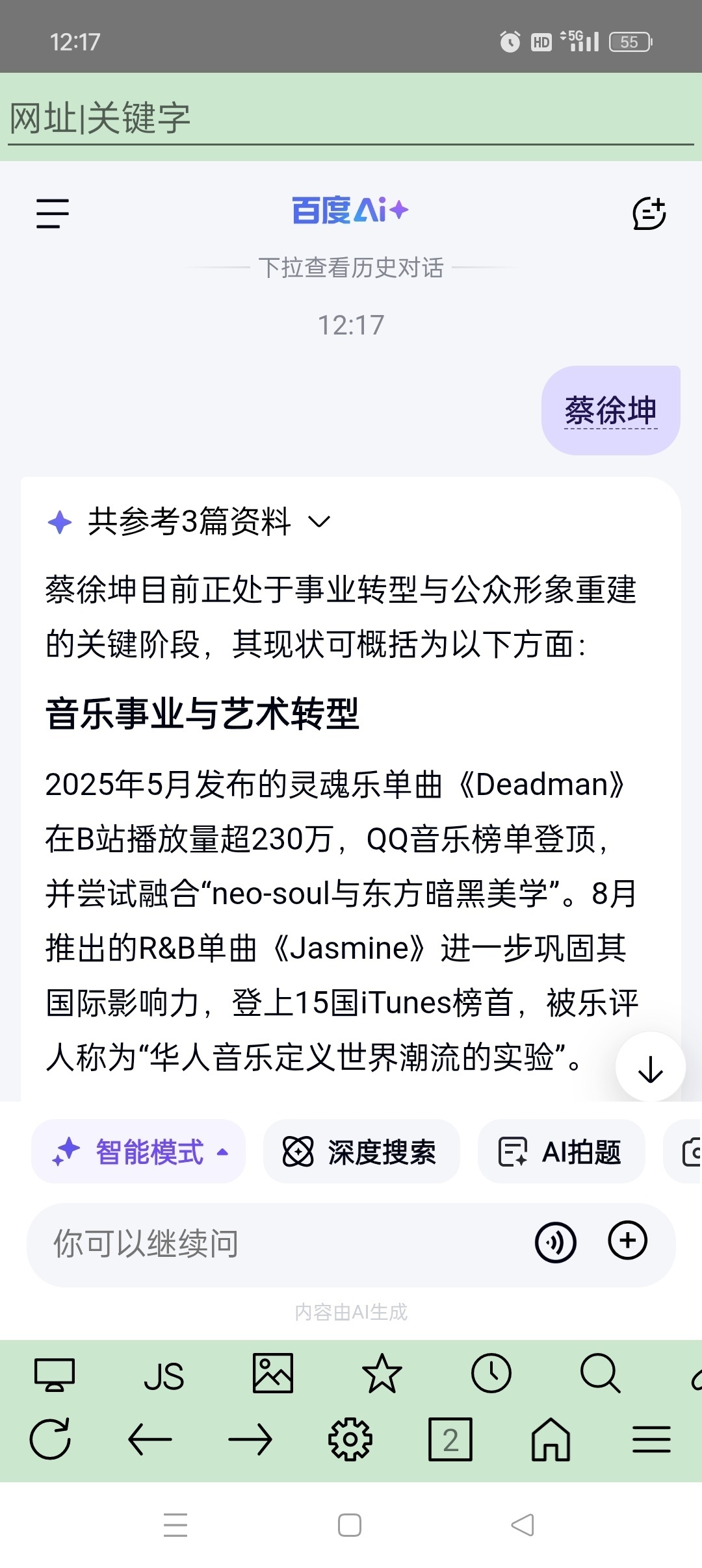The image size is (702, 1568).
Task: View the 2 open browser tabs
Action: 450,1439
